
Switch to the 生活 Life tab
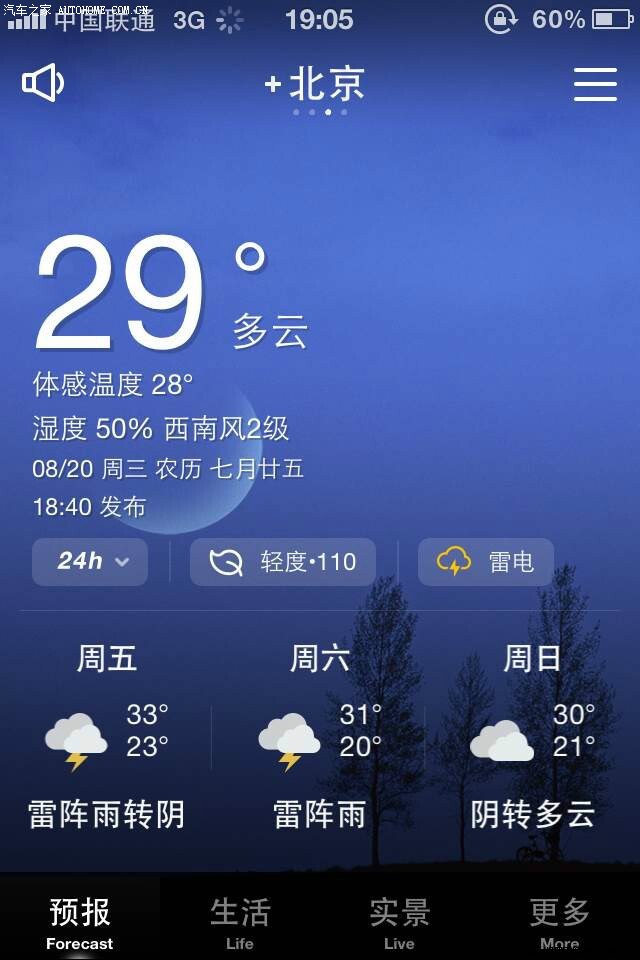coord(240,922)
